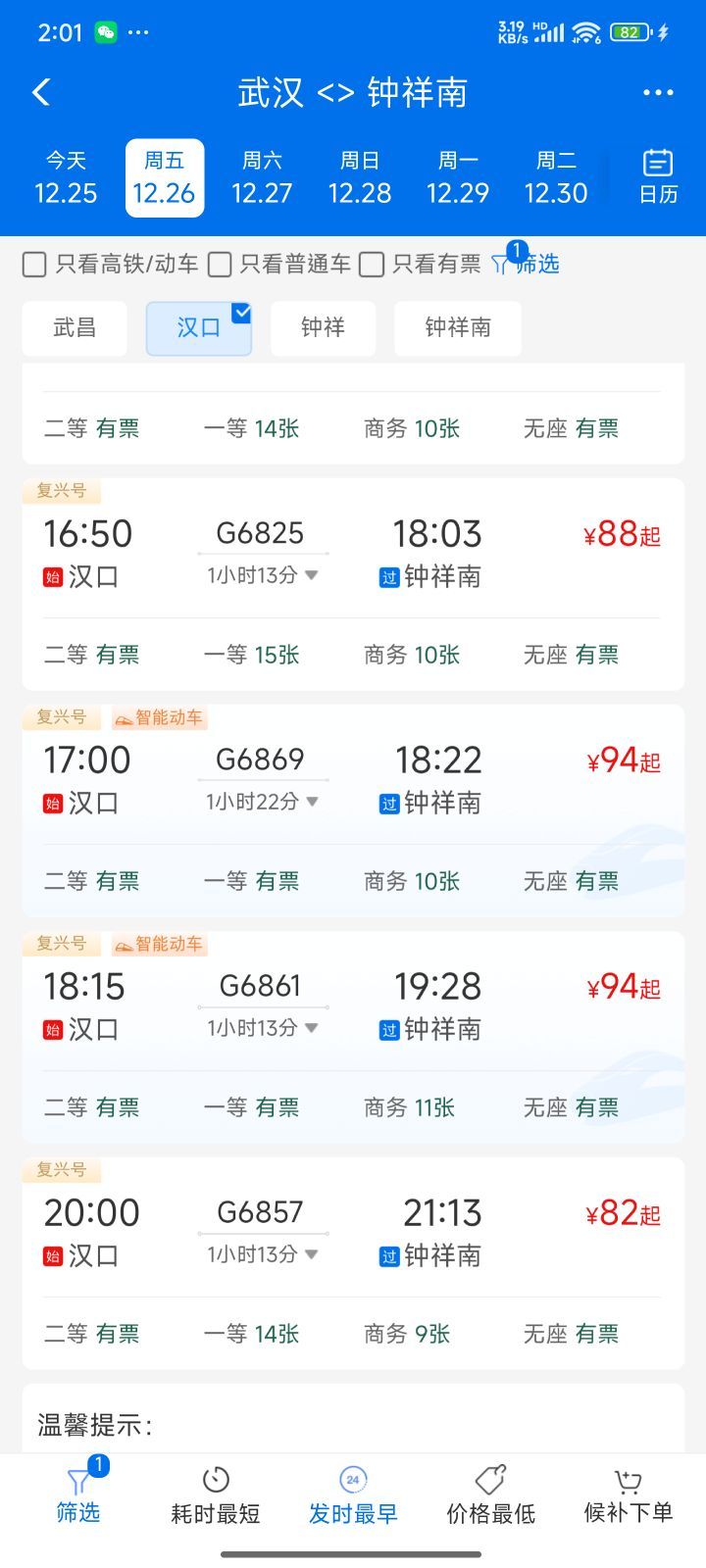Filter by 武昌 station

tap(75, 327)
